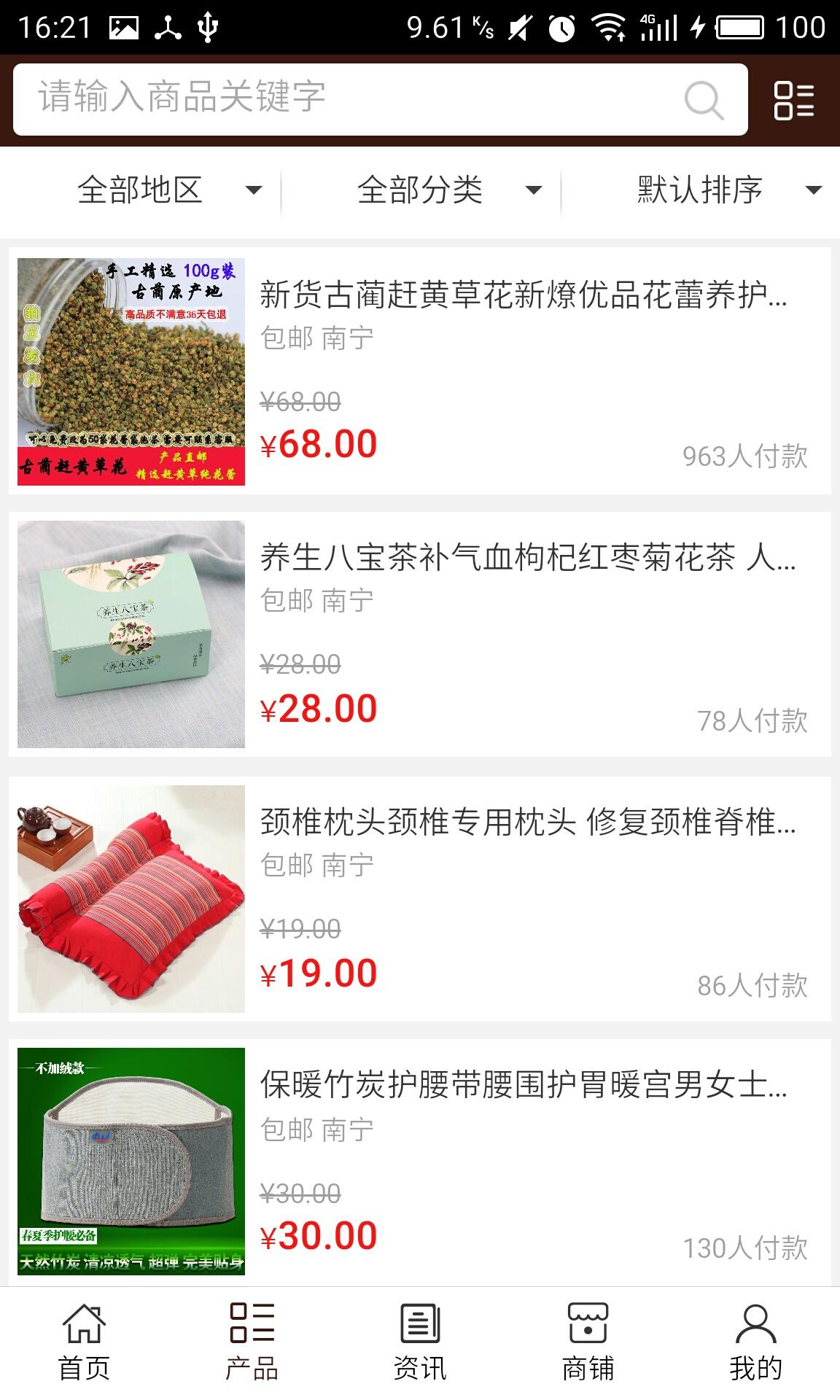The width and height of the screenshot is (840, 1400).
Task: Tap the magnifier search icon
Action: (704, 100)
